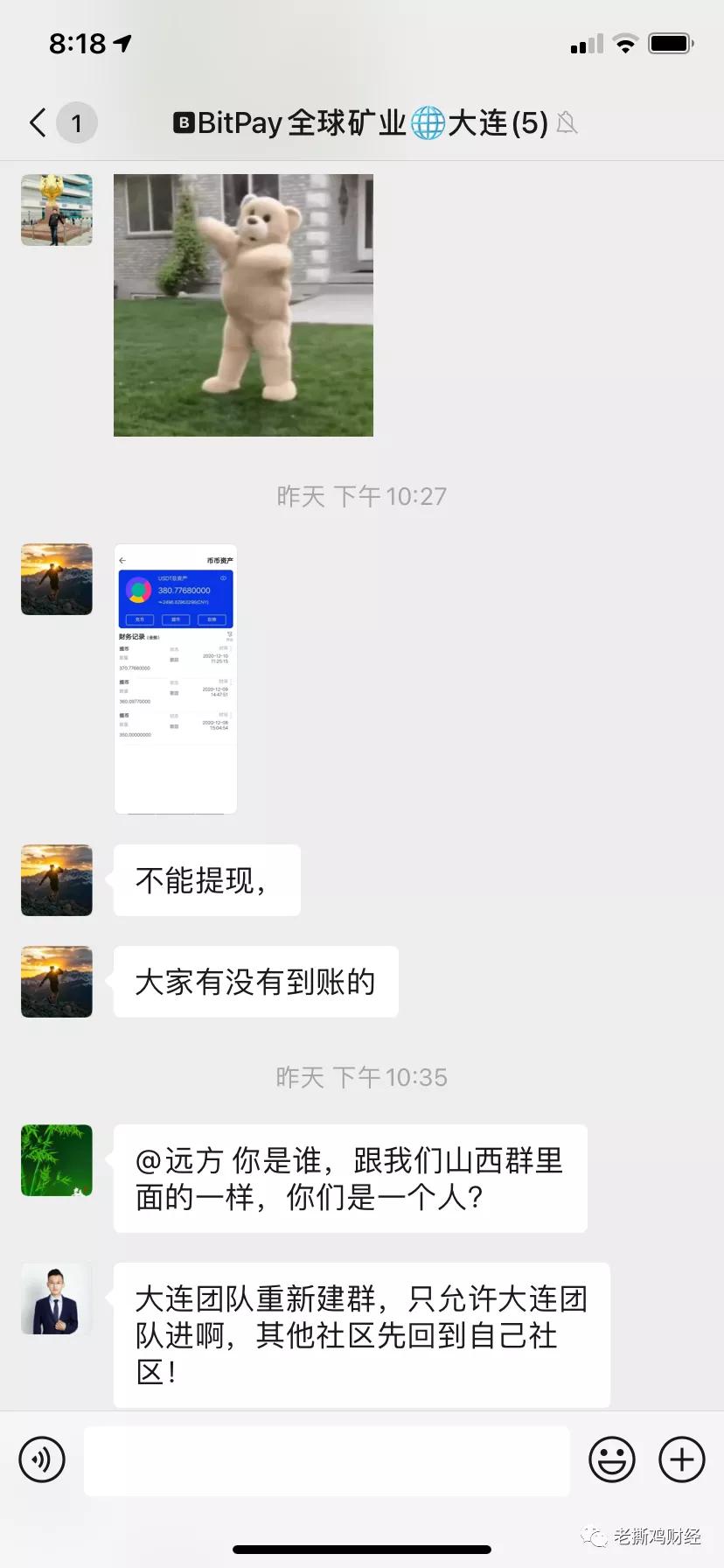
Task: Tap the message text field
Action: pos(327,1459)
